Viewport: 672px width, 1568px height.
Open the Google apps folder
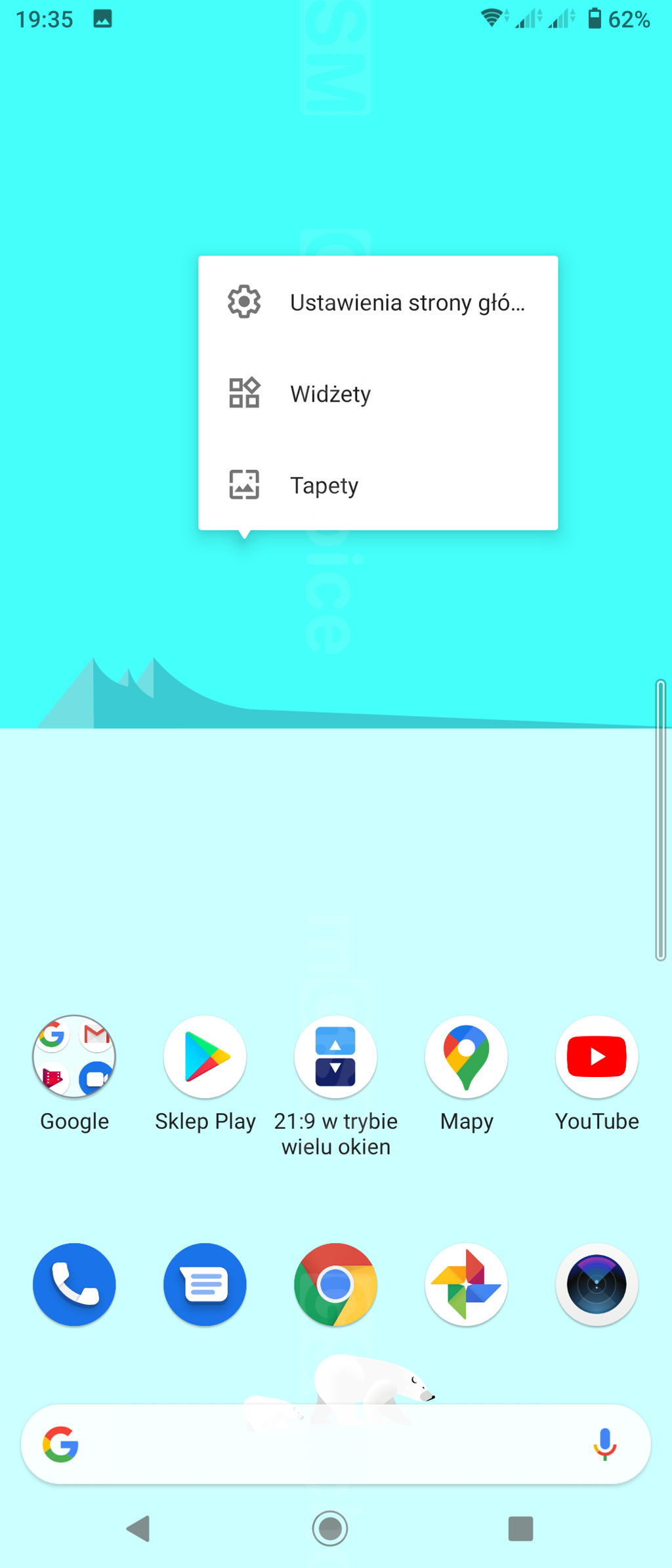point(74,1057)
